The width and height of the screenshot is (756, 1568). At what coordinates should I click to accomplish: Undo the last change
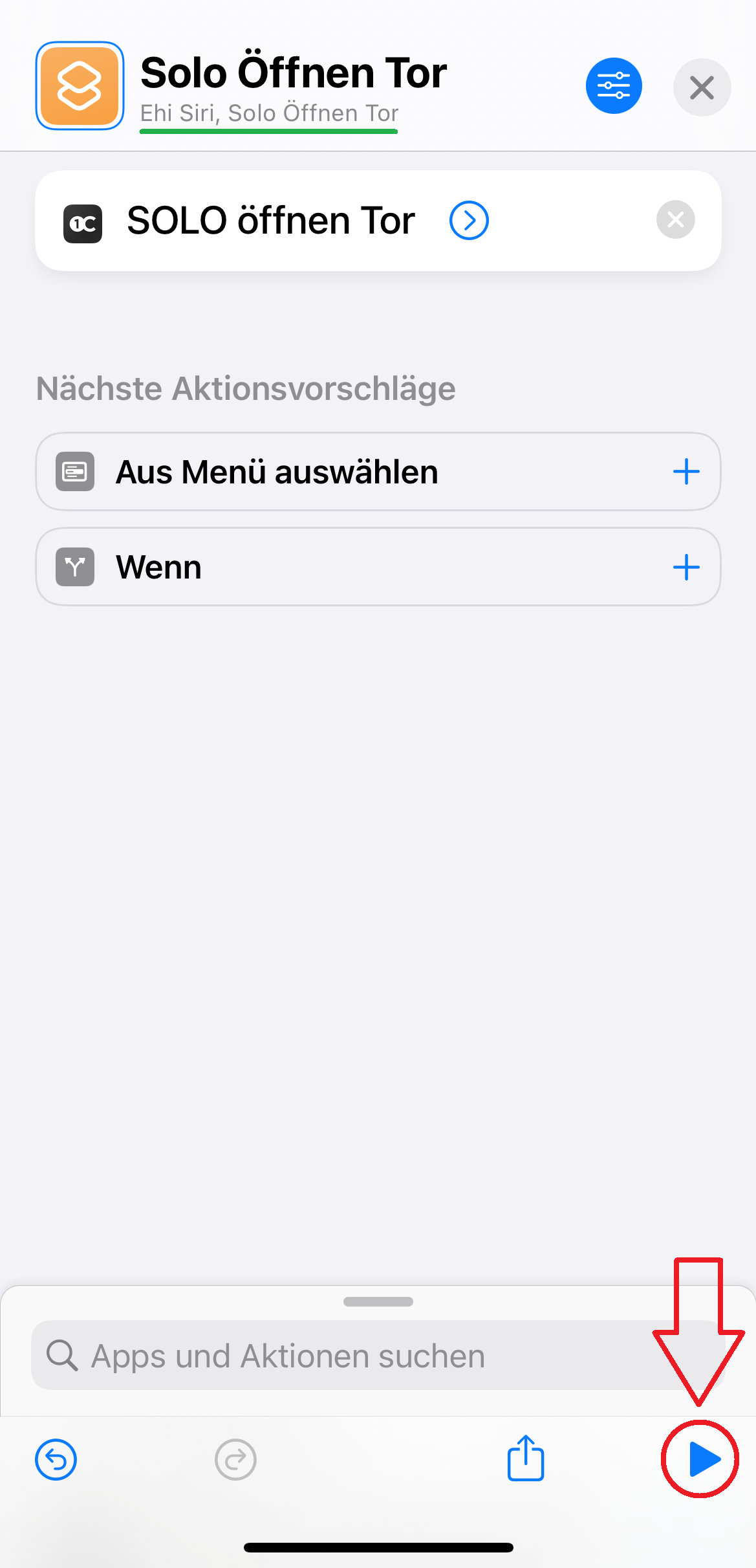point(56,1460)
